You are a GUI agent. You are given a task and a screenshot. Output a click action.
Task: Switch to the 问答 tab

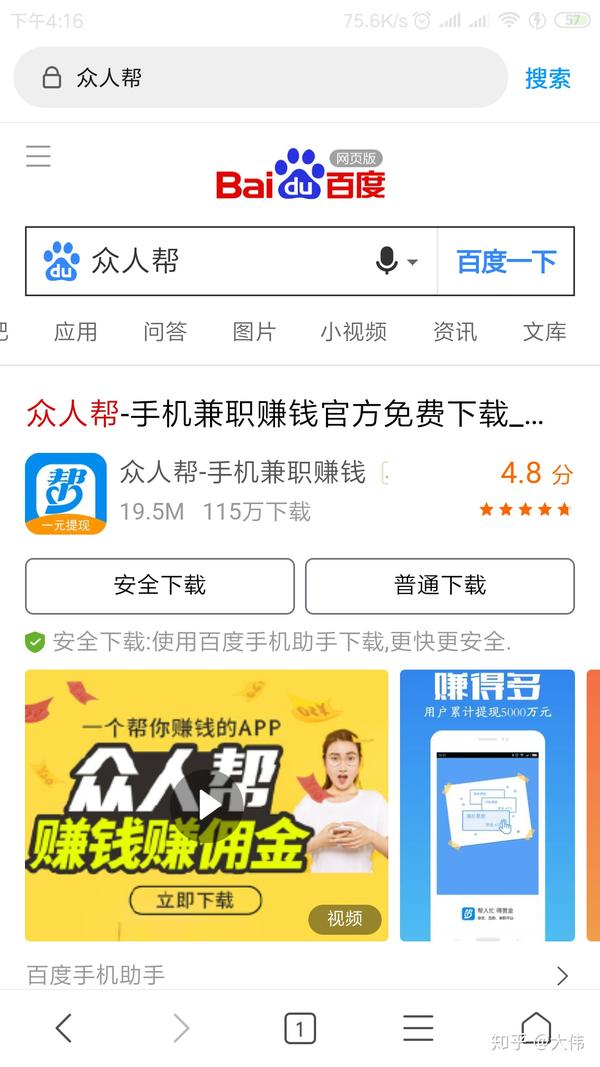pos(165,332)
